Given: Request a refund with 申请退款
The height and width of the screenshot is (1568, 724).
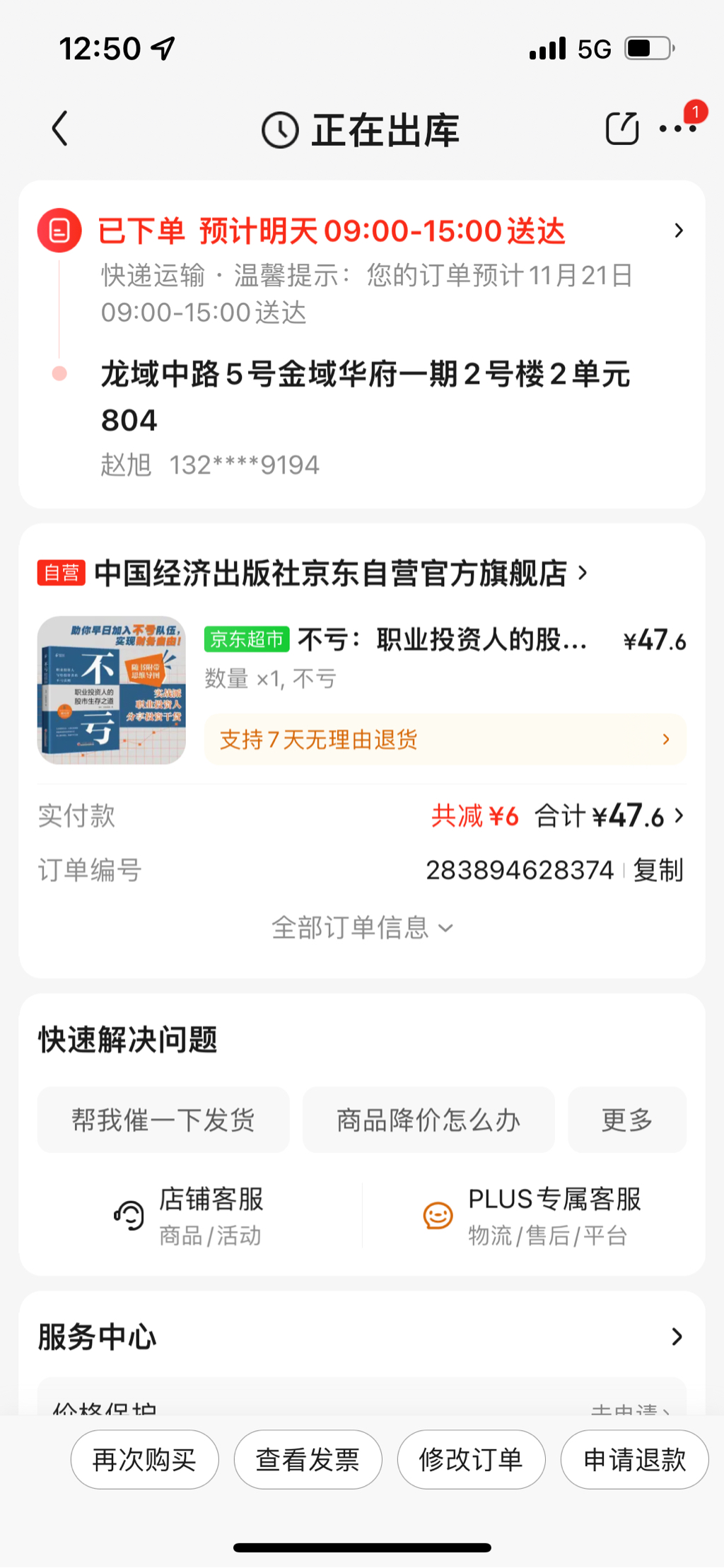Looking at the screenshot, I should point(634,1460).
